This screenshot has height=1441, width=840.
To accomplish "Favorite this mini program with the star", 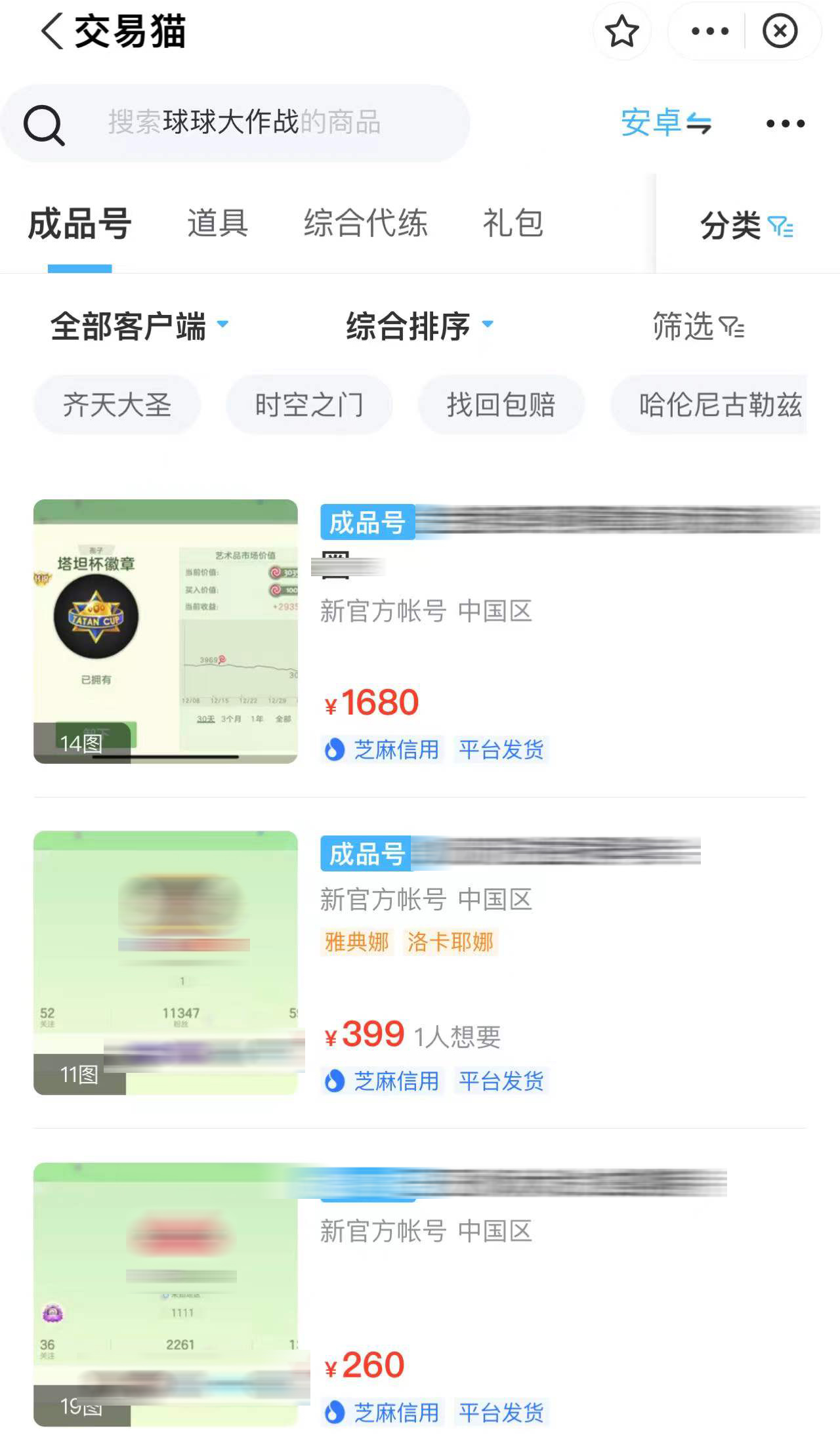I will tap(621, 31).
